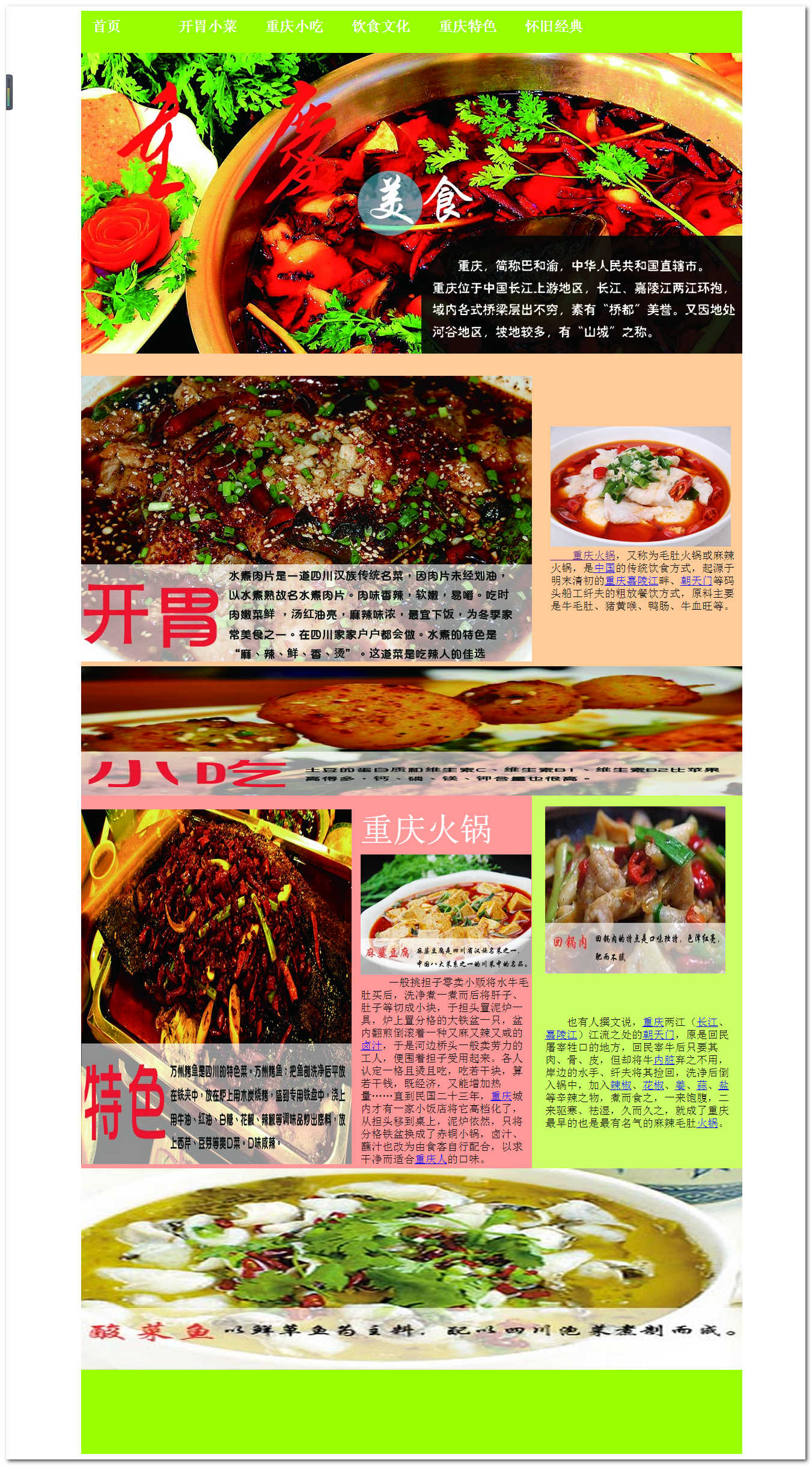This screenshot has width=812, height=1466.
Task: Follow the 重庆人 link
Action: (430, 1159)
